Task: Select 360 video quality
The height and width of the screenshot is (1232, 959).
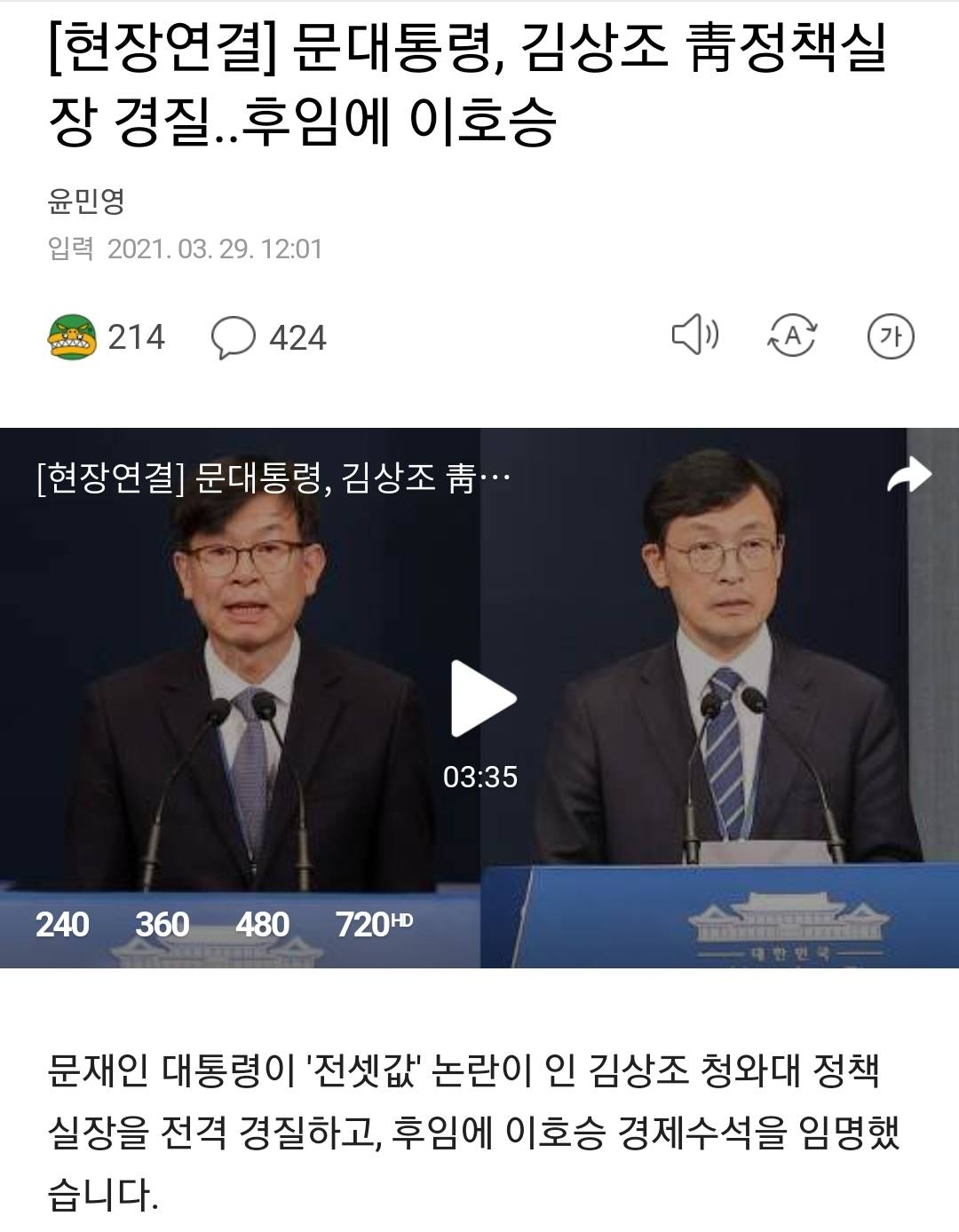Action: click(162, 925)
